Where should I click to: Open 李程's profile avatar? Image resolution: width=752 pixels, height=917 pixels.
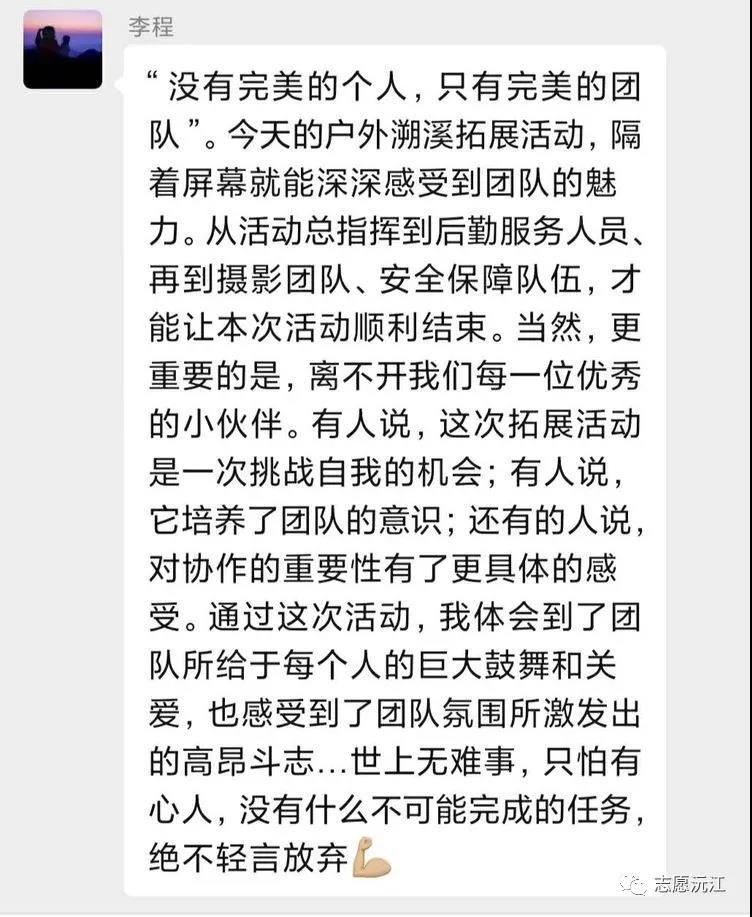(62, 50)
